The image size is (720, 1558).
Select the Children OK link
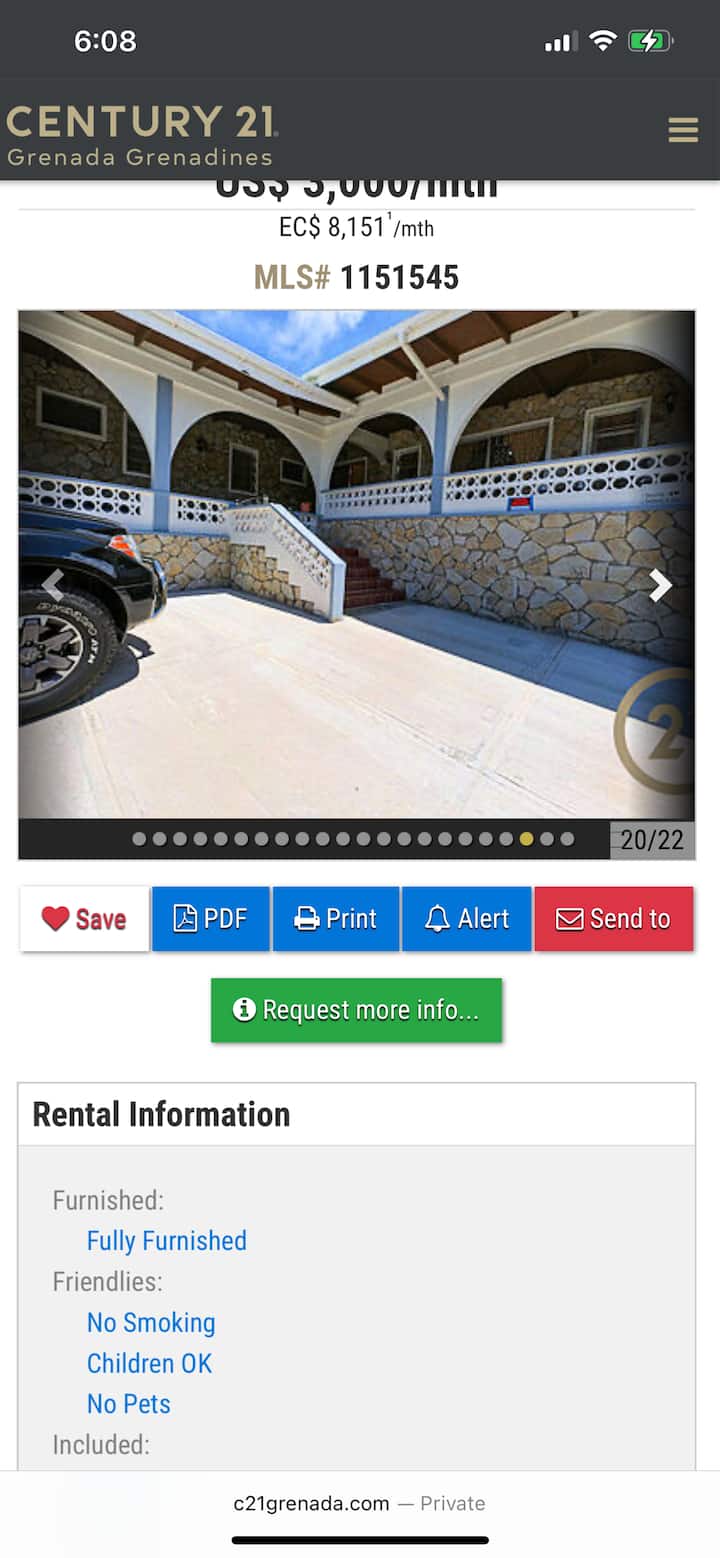pyautogui.click(x=149, y=1363)
